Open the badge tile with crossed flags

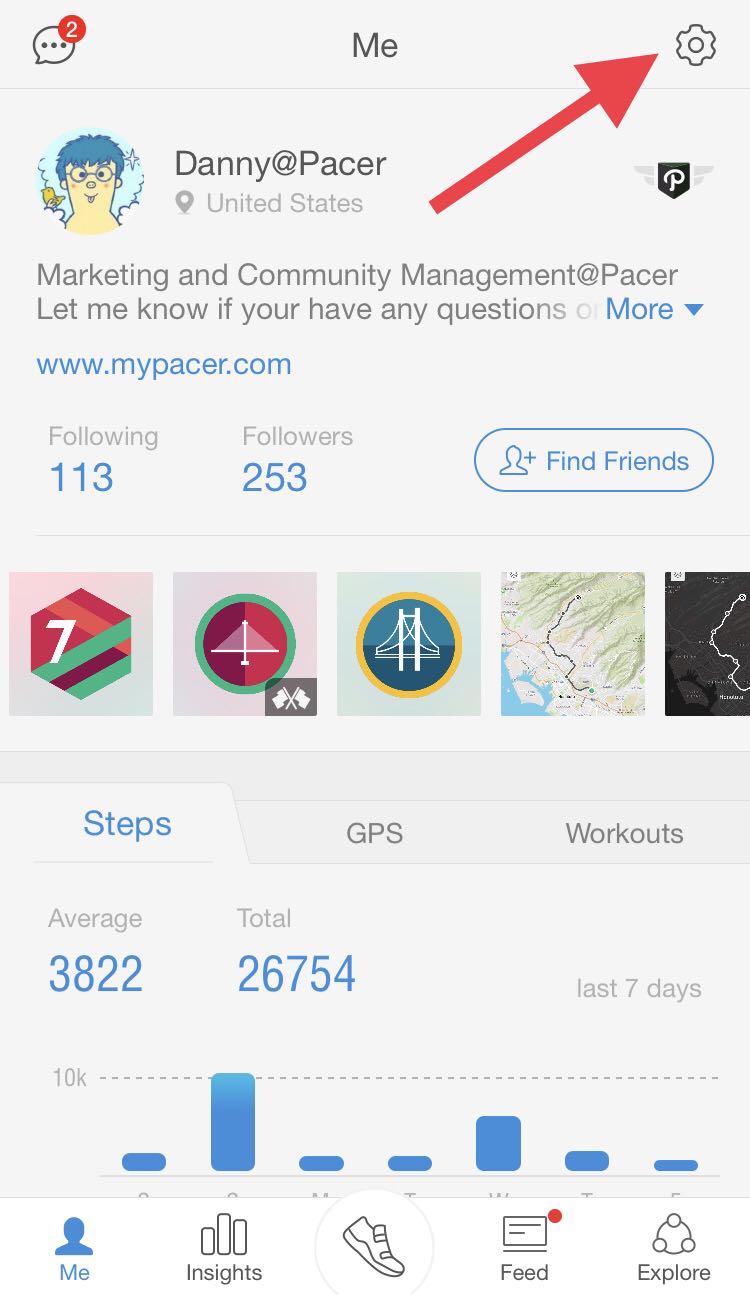click(245, 644)
